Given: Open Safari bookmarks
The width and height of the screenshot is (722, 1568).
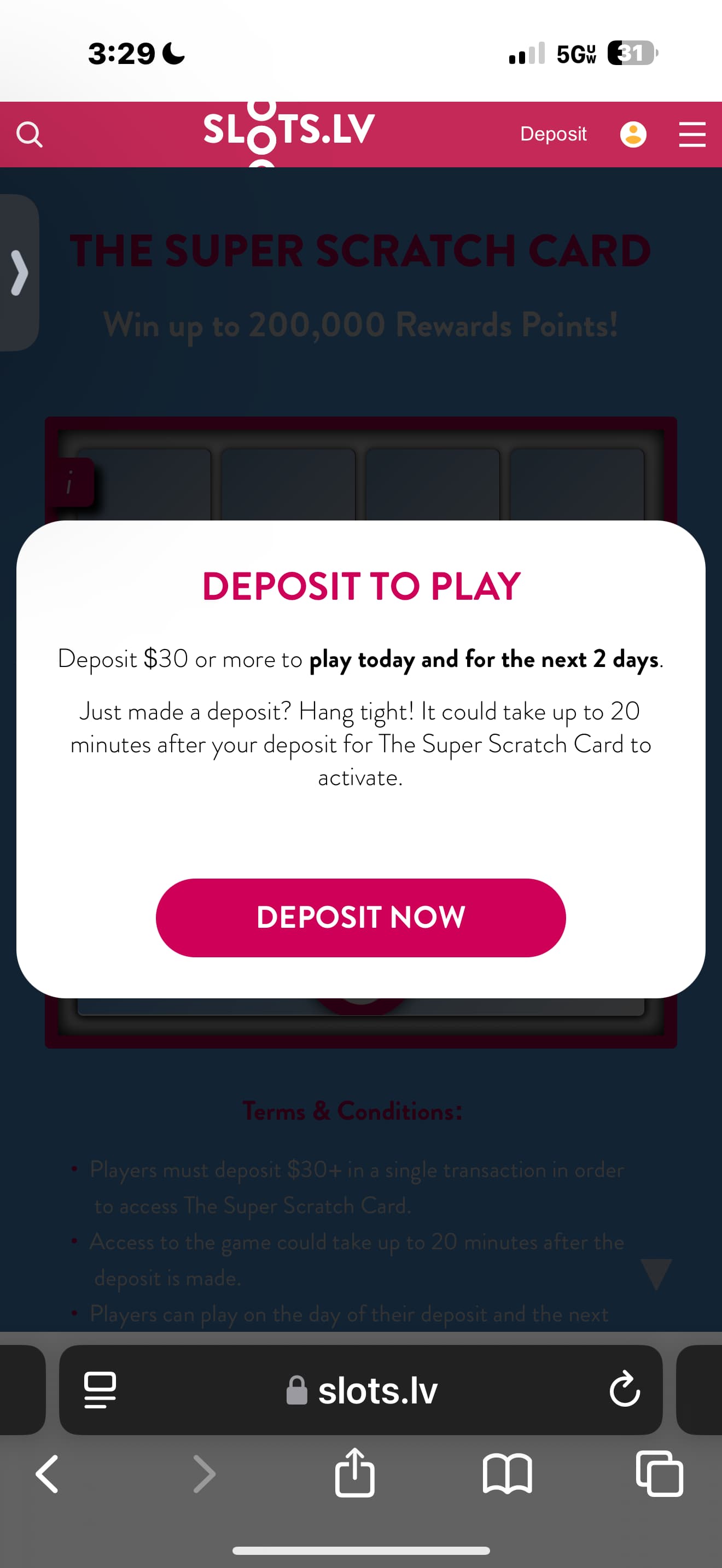Looking at the screenshot, I should click(x=507, y=1473).
